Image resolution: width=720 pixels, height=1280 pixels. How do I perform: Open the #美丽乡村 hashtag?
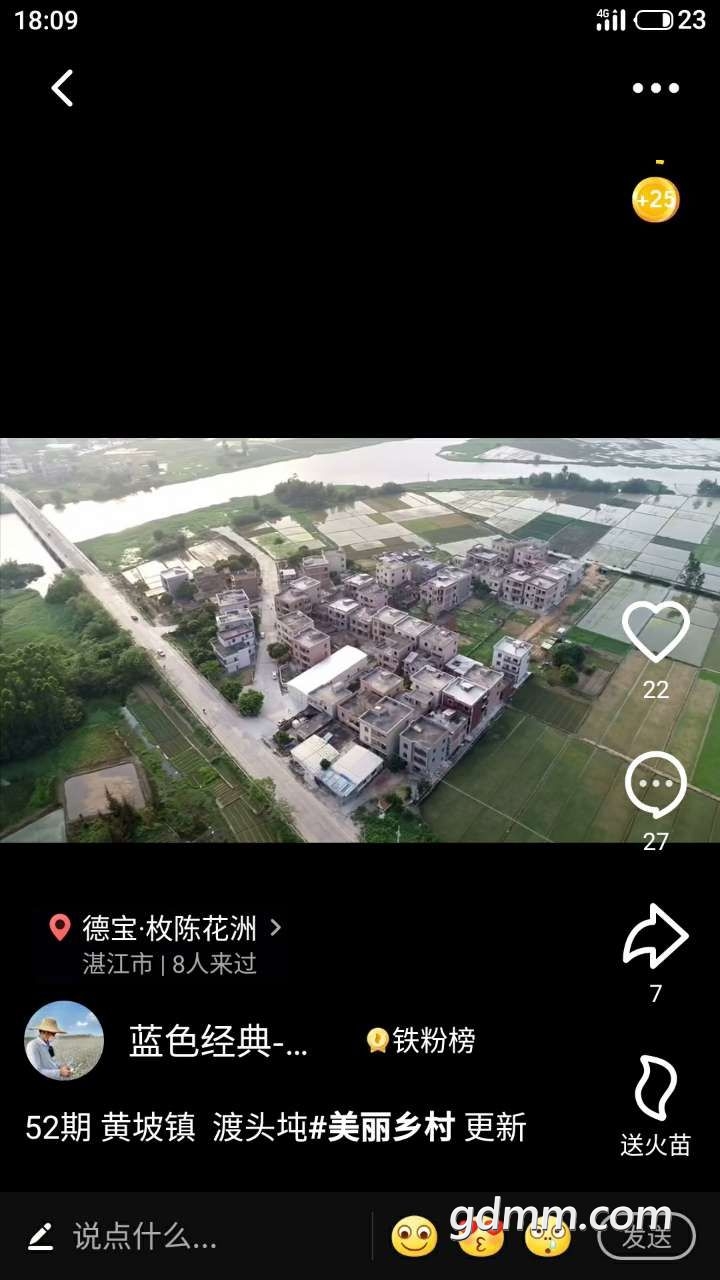tap(381, 1128)
